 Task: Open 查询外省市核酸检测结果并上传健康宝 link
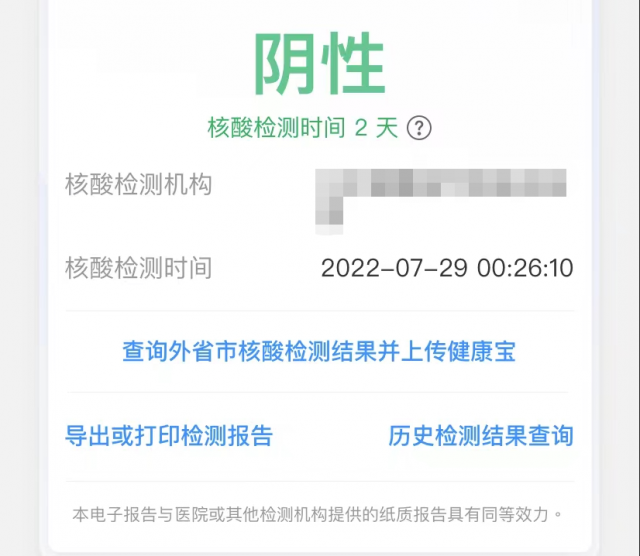[x=319, y=351]
